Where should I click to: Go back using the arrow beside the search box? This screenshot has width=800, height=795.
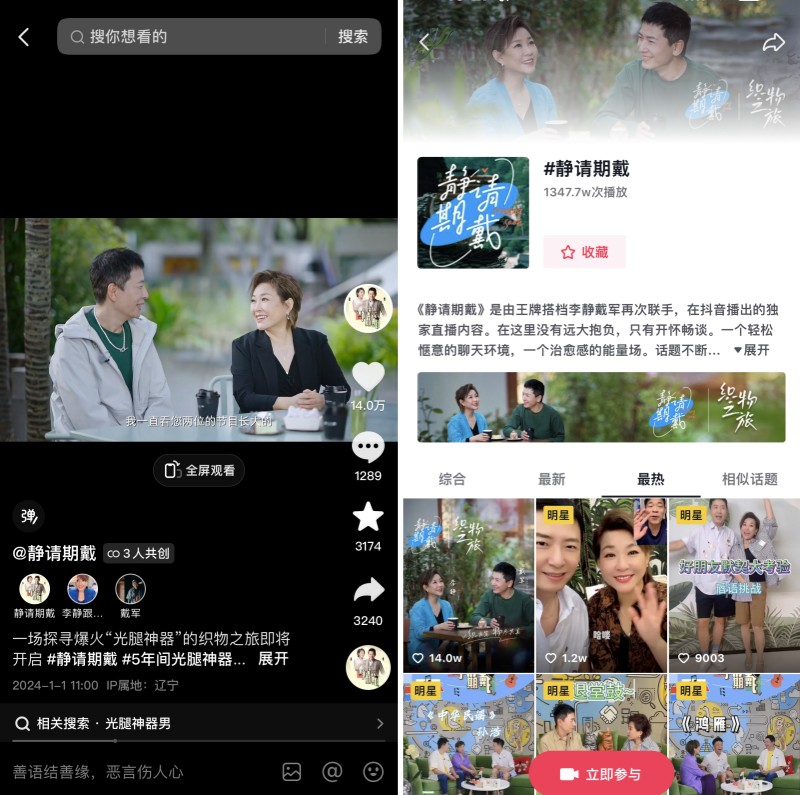pos(24,37)
